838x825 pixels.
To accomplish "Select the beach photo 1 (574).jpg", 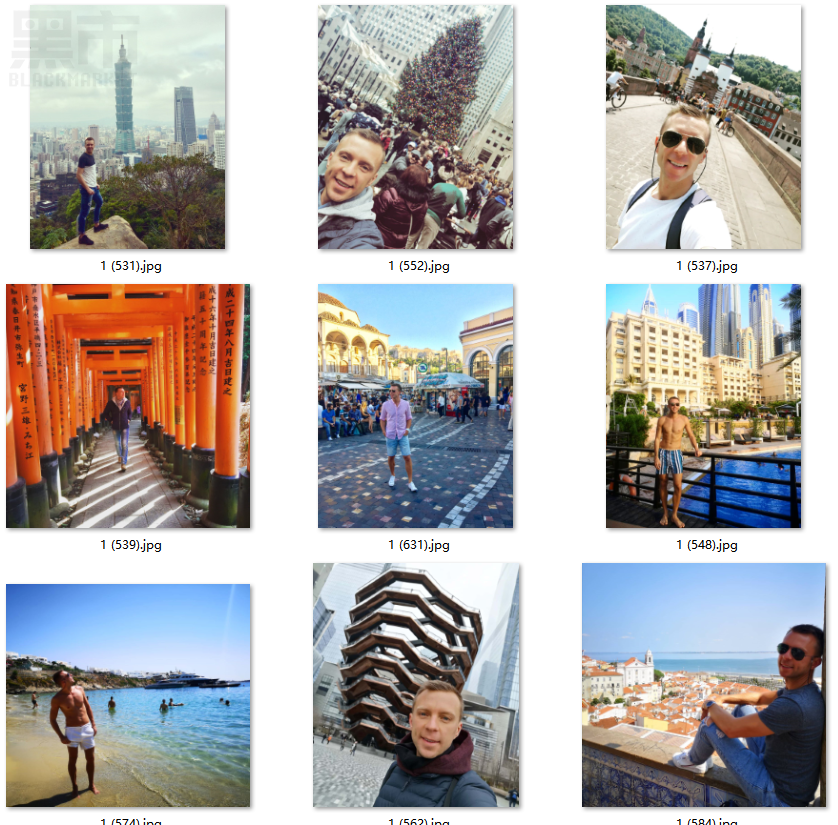I will (128, 695).
